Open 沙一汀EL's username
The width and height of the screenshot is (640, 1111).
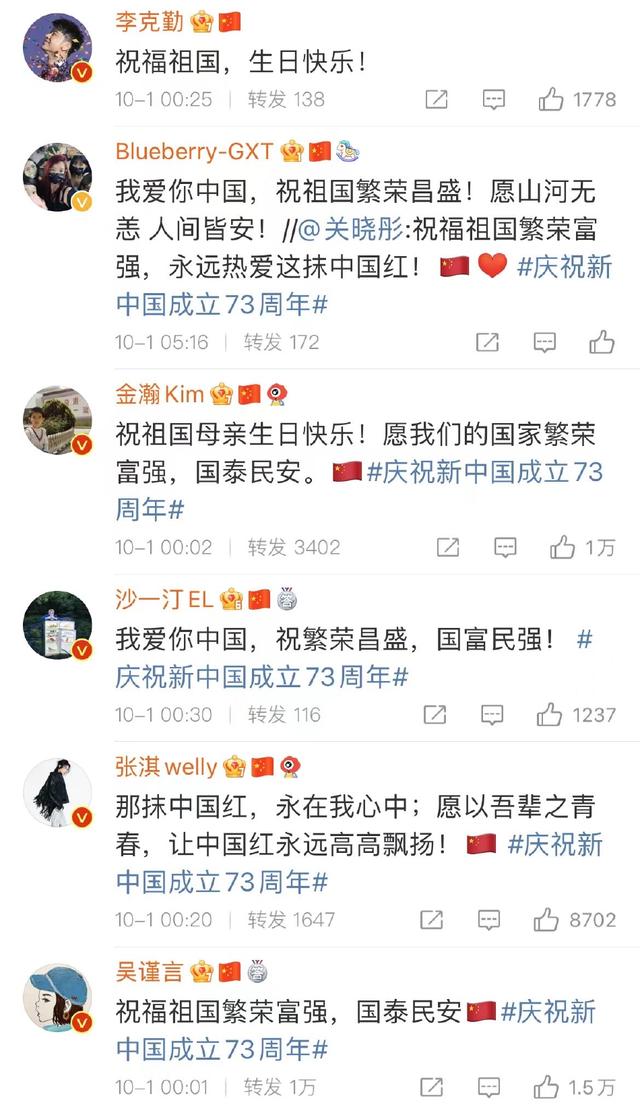click(x=164, y=599)
